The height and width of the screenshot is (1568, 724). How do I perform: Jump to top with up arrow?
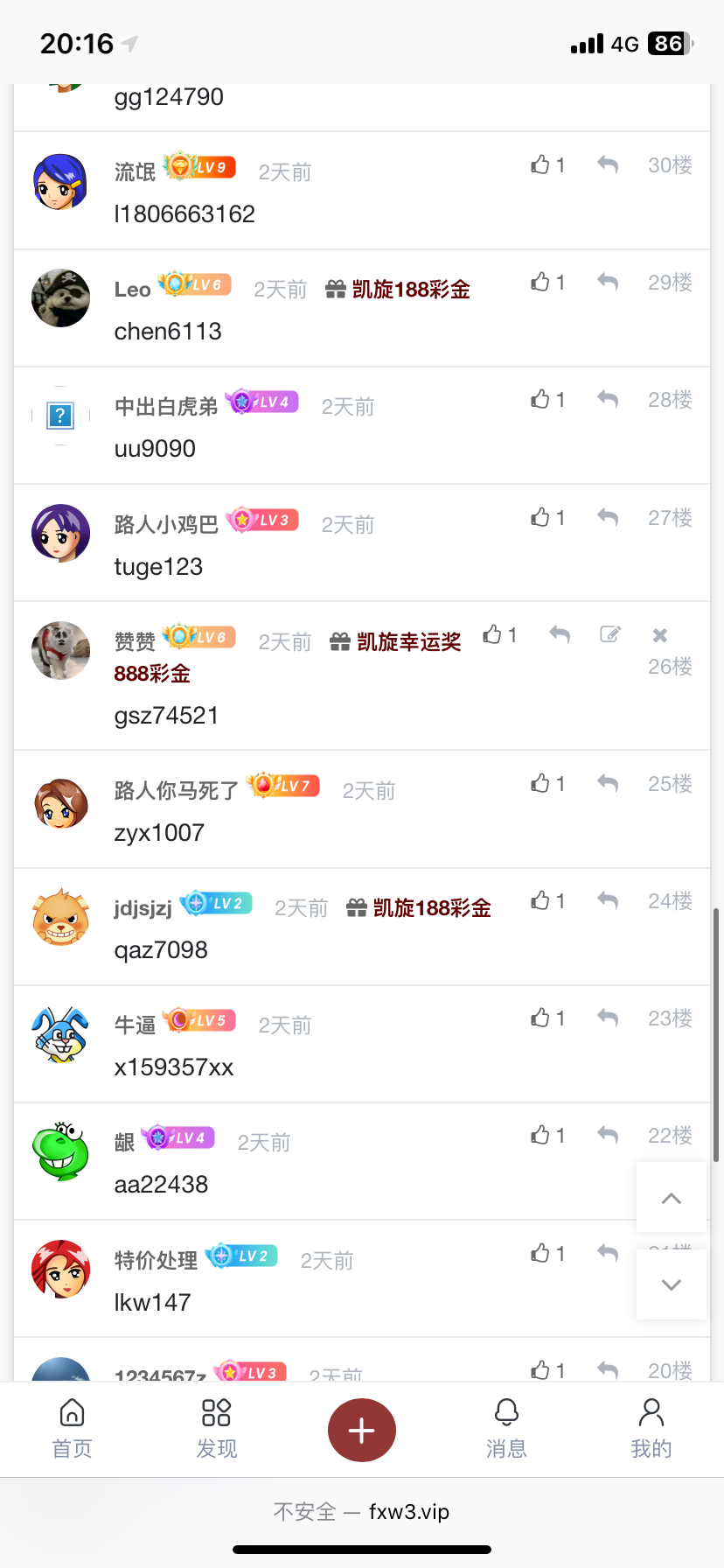click(x=671, y=1199)
